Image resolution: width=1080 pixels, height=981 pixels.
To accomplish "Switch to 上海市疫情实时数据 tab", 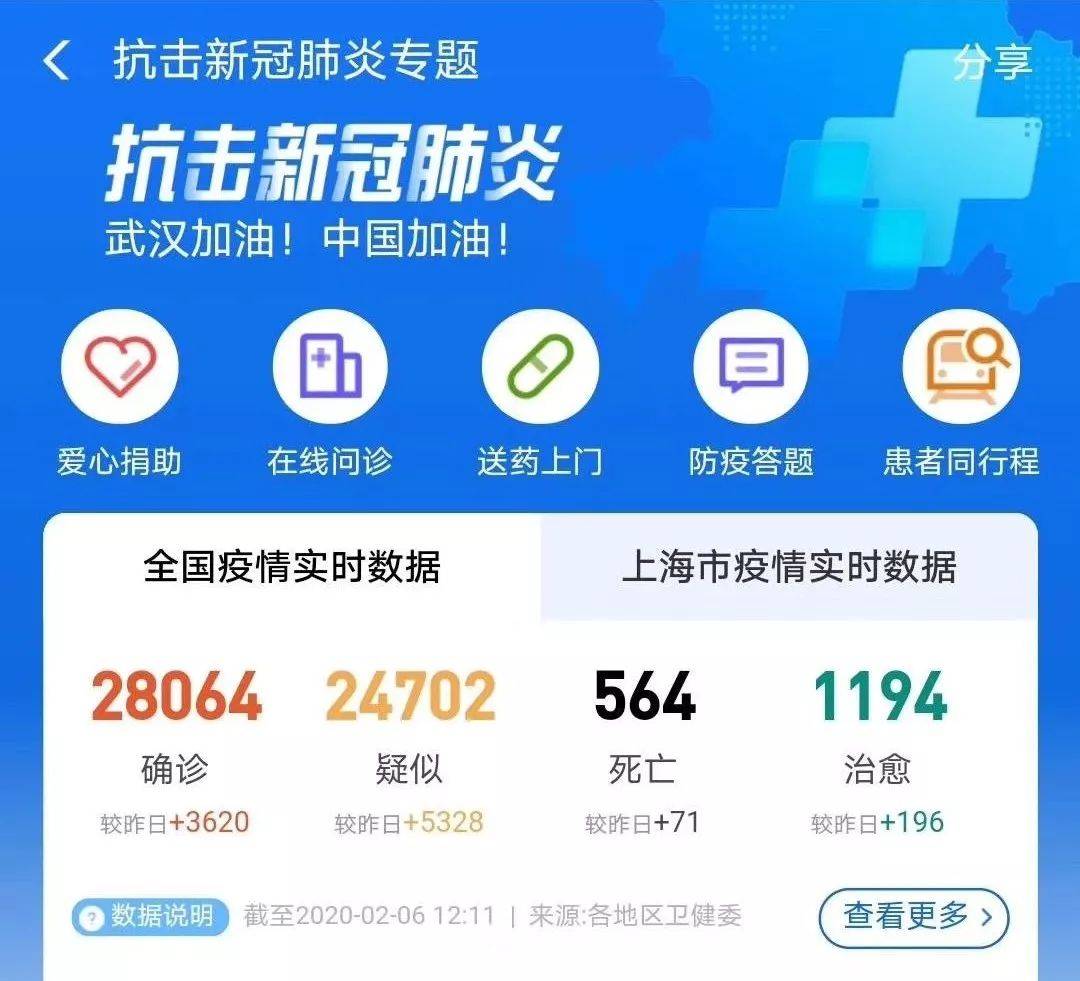I will (789, 567).
